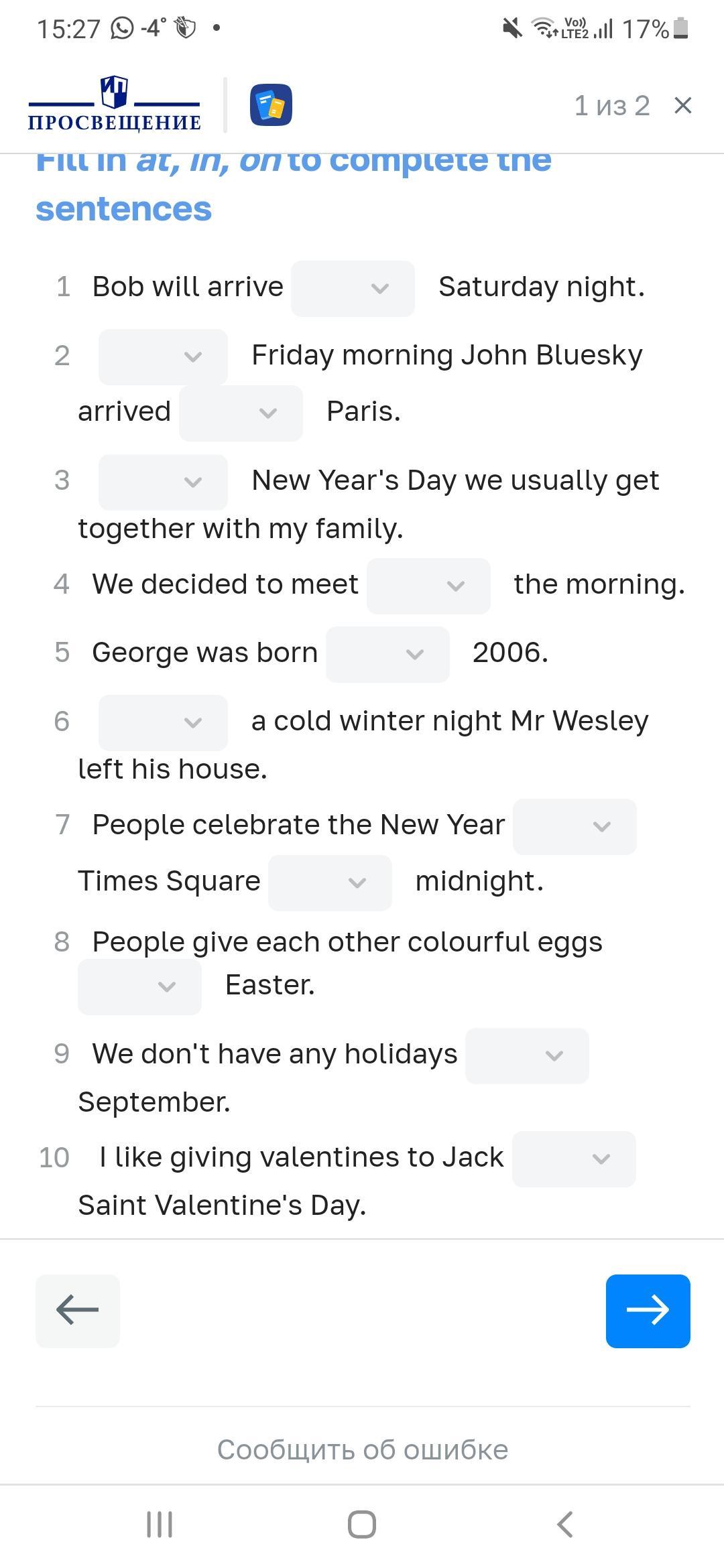Expand the dropdown before September
Viewport: 724px width, 1568px height.
click(527, 1055)
